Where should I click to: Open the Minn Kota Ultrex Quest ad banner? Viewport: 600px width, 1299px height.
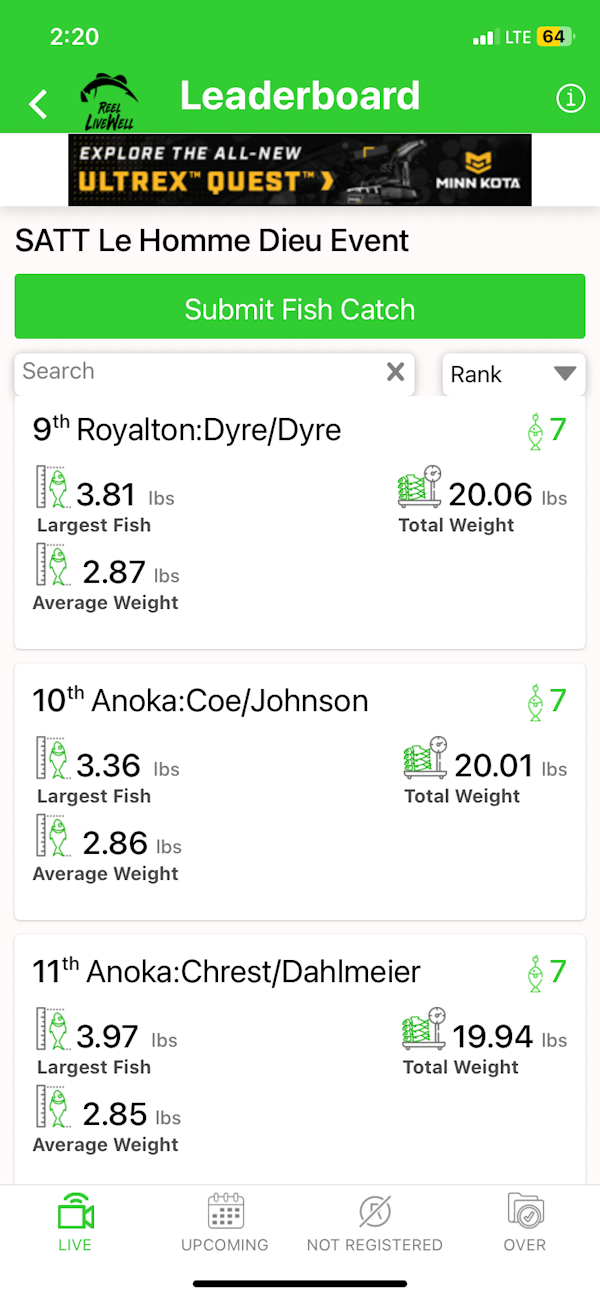300,170
